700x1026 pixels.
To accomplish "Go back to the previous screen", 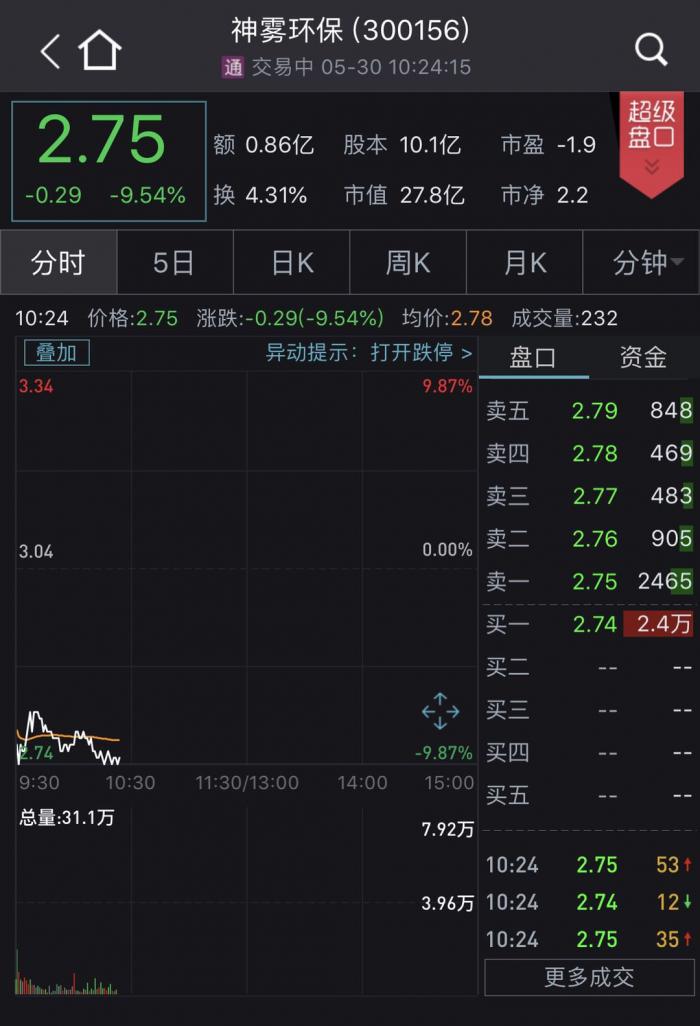I will [50, 50].
